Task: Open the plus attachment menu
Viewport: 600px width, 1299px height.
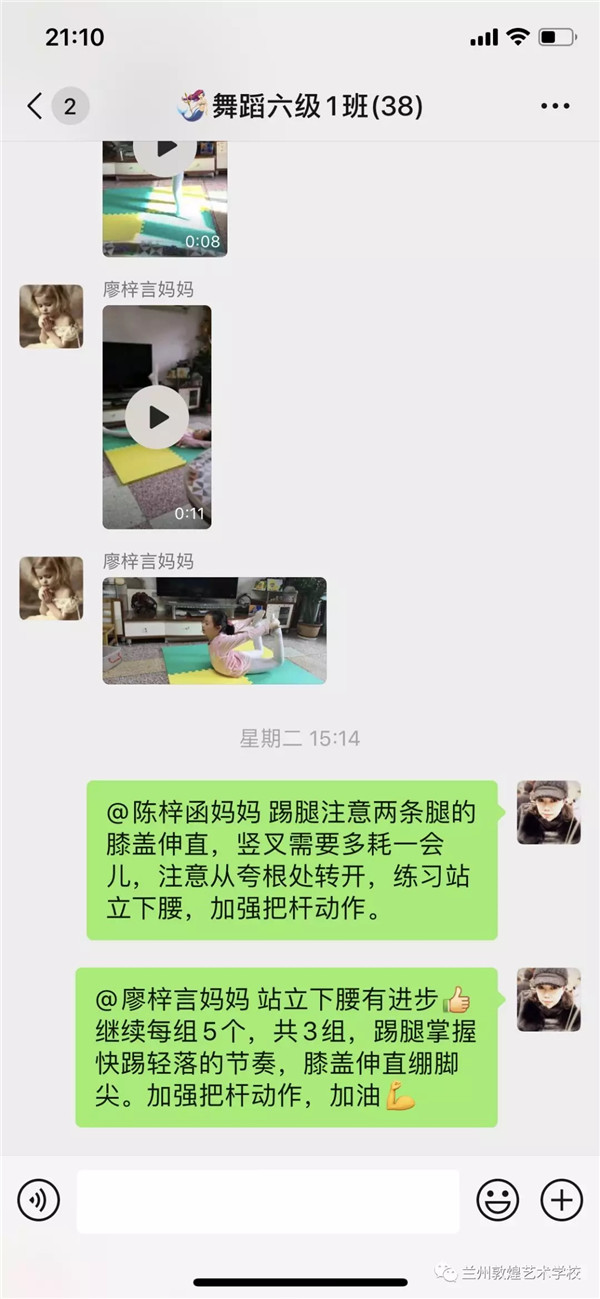Action: pos(561,1199)
